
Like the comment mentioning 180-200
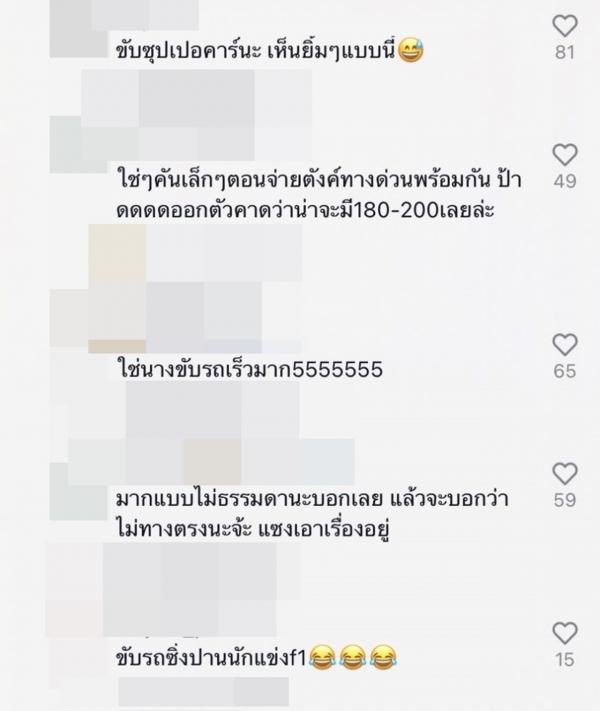(565, 154)
